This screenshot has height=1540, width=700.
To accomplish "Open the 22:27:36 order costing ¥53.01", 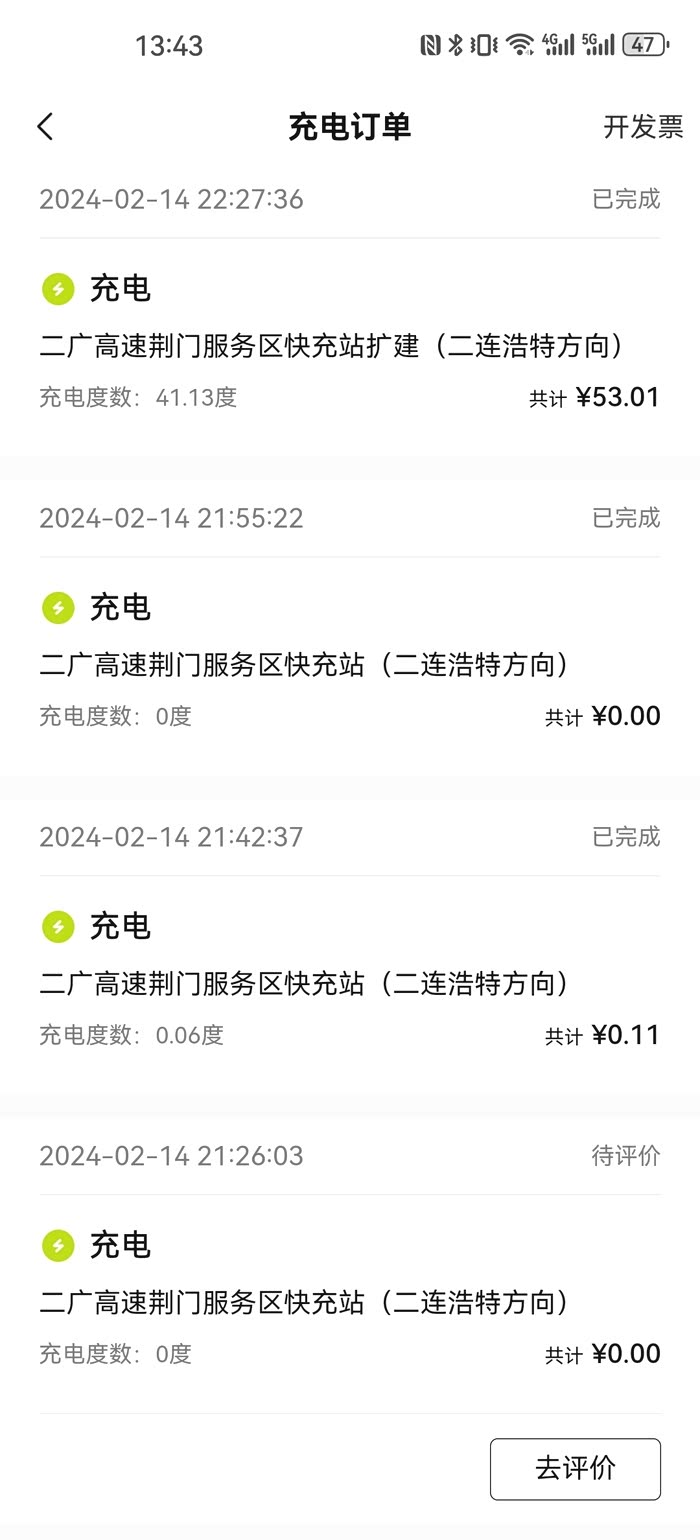I will pyautogui.click(x=350, y=346).
